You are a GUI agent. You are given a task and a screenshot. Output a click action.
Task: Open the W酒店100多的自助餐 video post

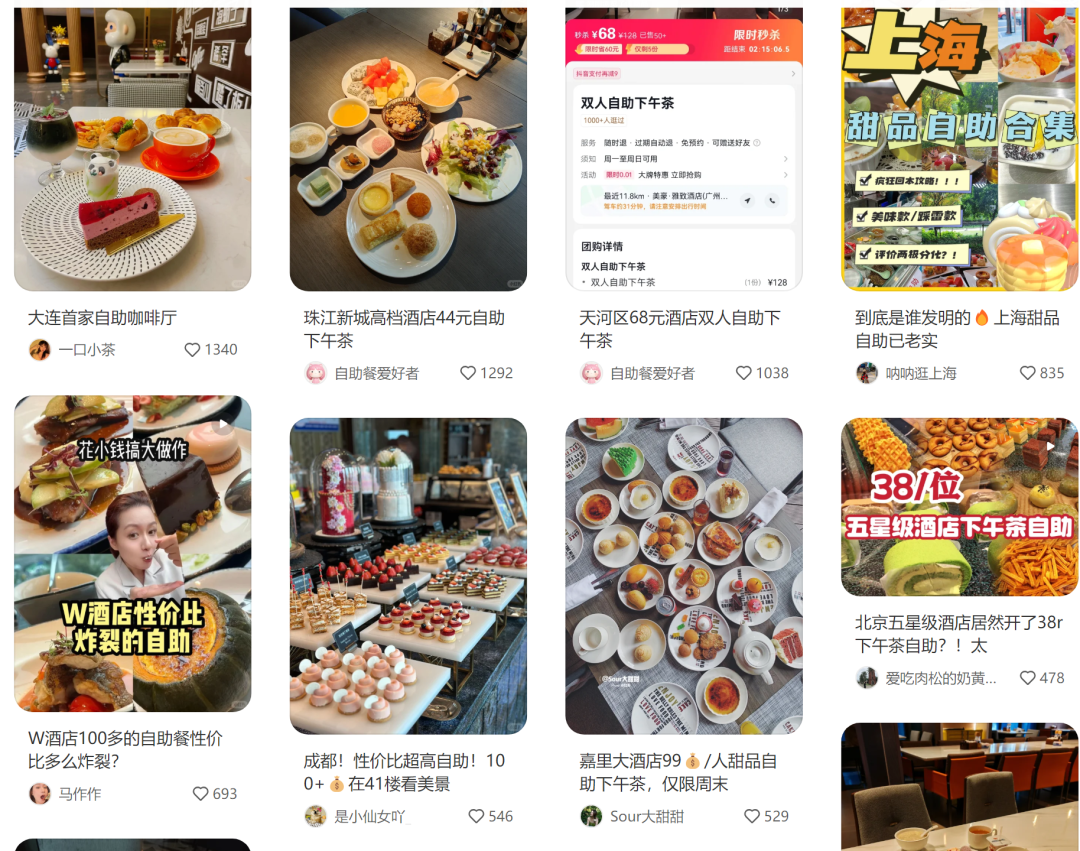tap(132, 553)
